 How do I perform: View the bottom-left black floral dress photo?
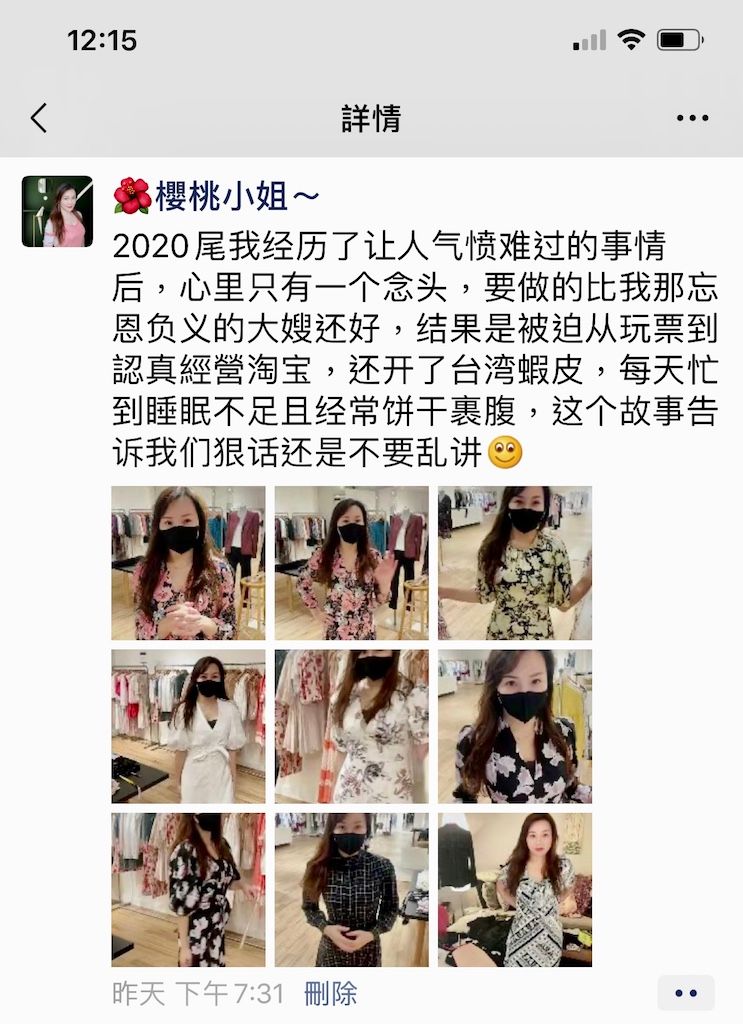(188, 889)
